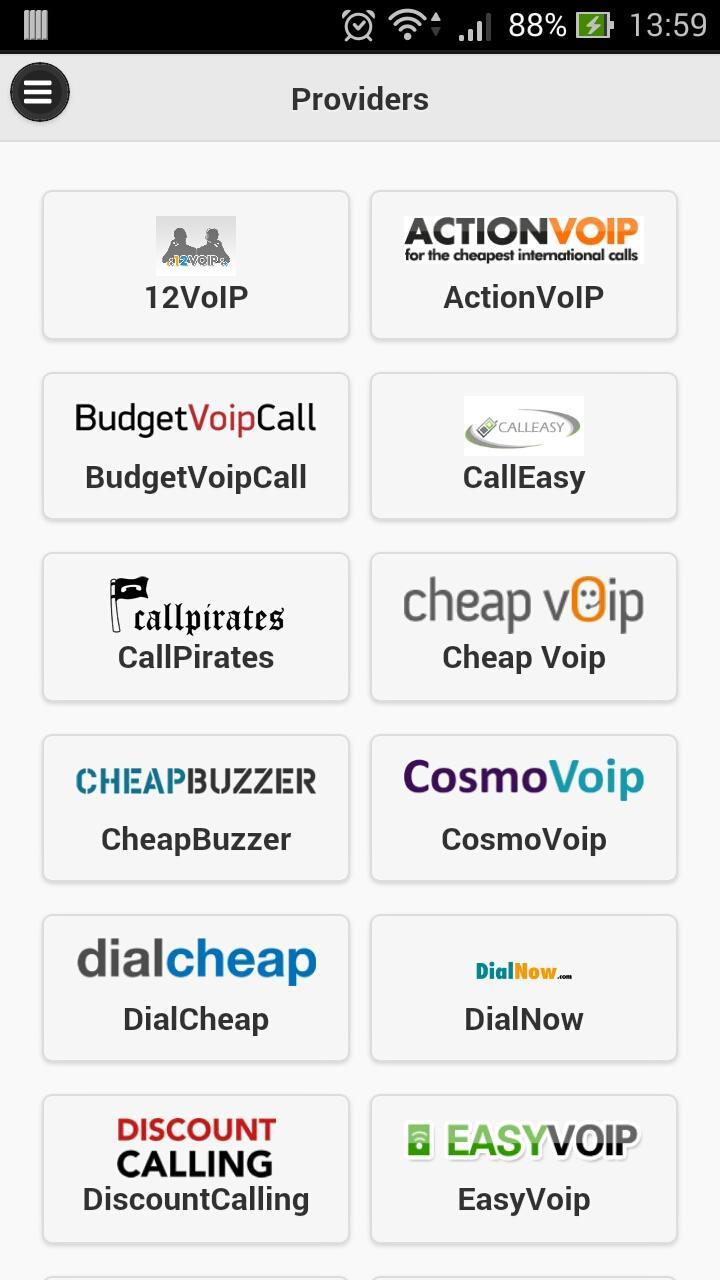Tap the DialNow provider
Image resolution: width=720 pixels, height=1280 pixels.
[524, 988]
